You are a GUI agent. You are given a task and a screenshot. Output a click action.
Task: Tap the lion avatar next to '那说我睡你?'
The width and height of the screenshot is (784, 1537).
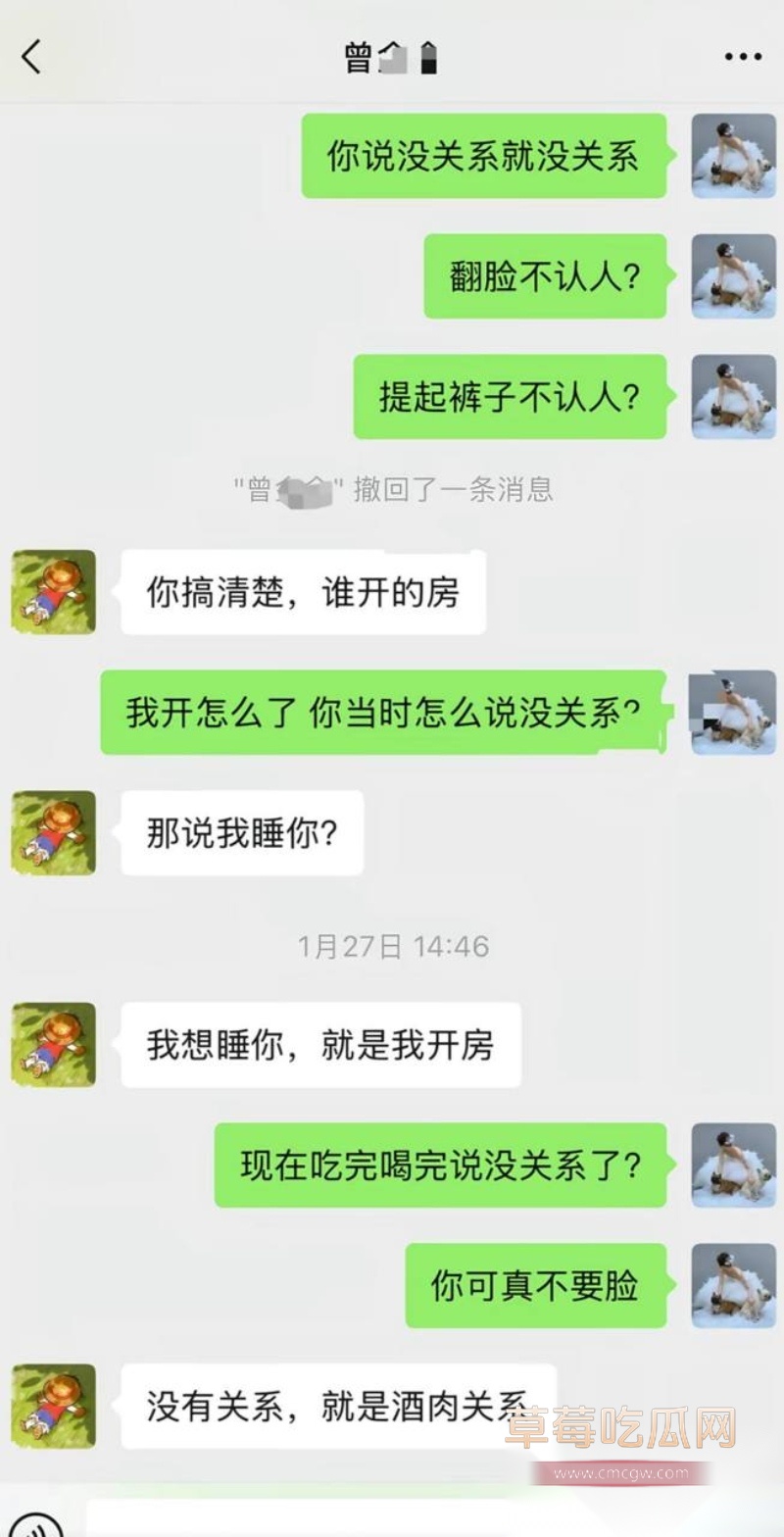(52, 832)
